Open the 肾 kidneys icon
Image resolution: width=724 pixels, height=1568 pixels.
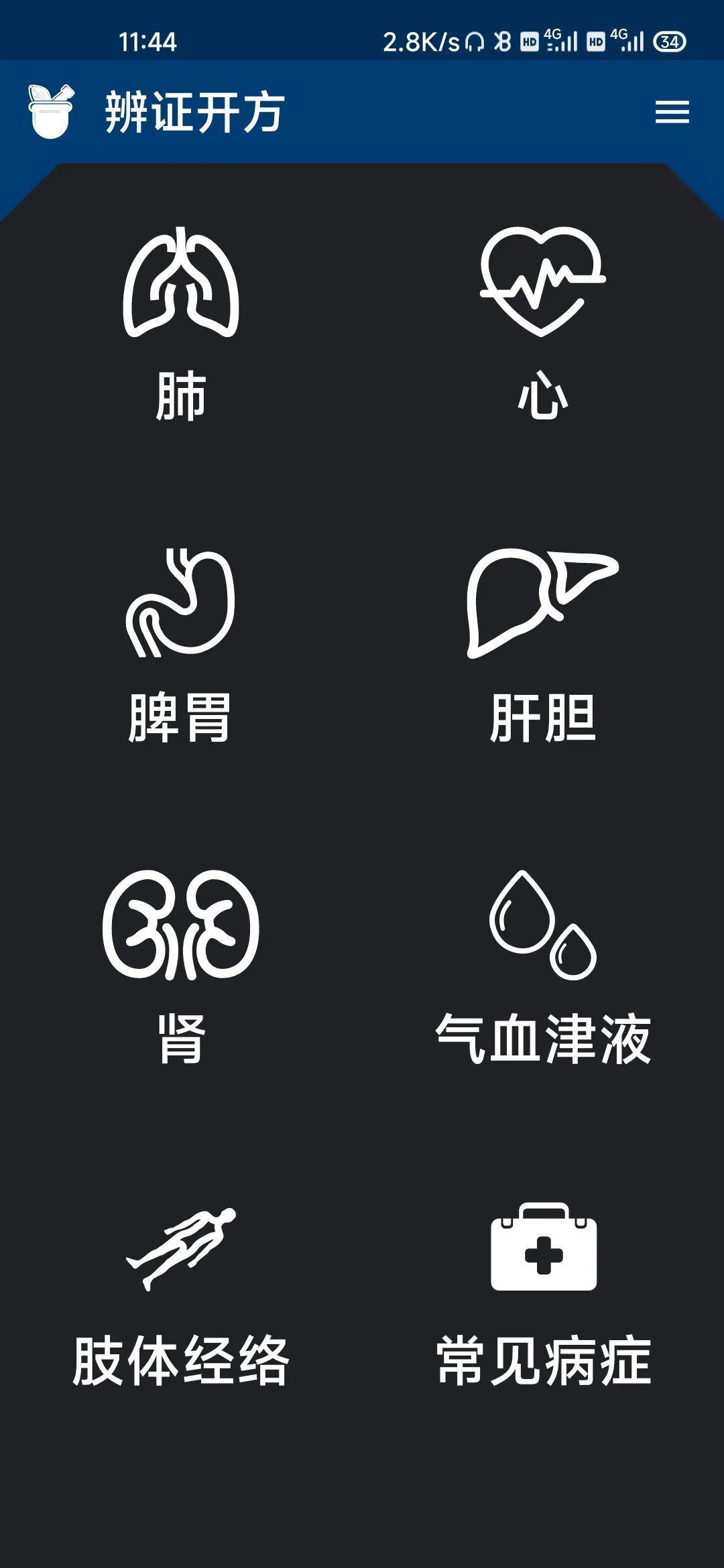pos(181,925)
